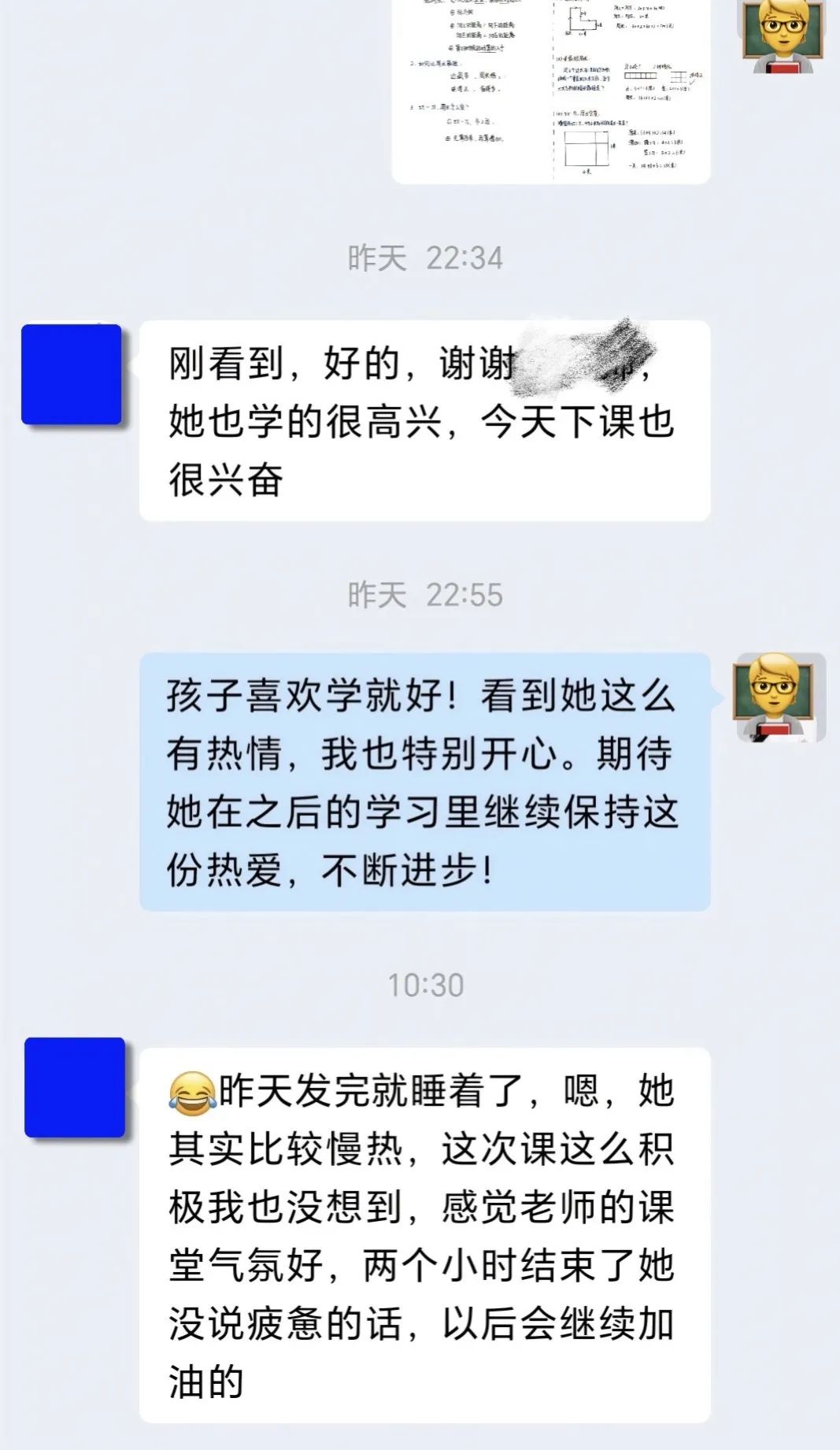Tap blue avatar next to 昨天发完就睡着了 message
Screen dimensions: 840x1450
coord(75,1087)
